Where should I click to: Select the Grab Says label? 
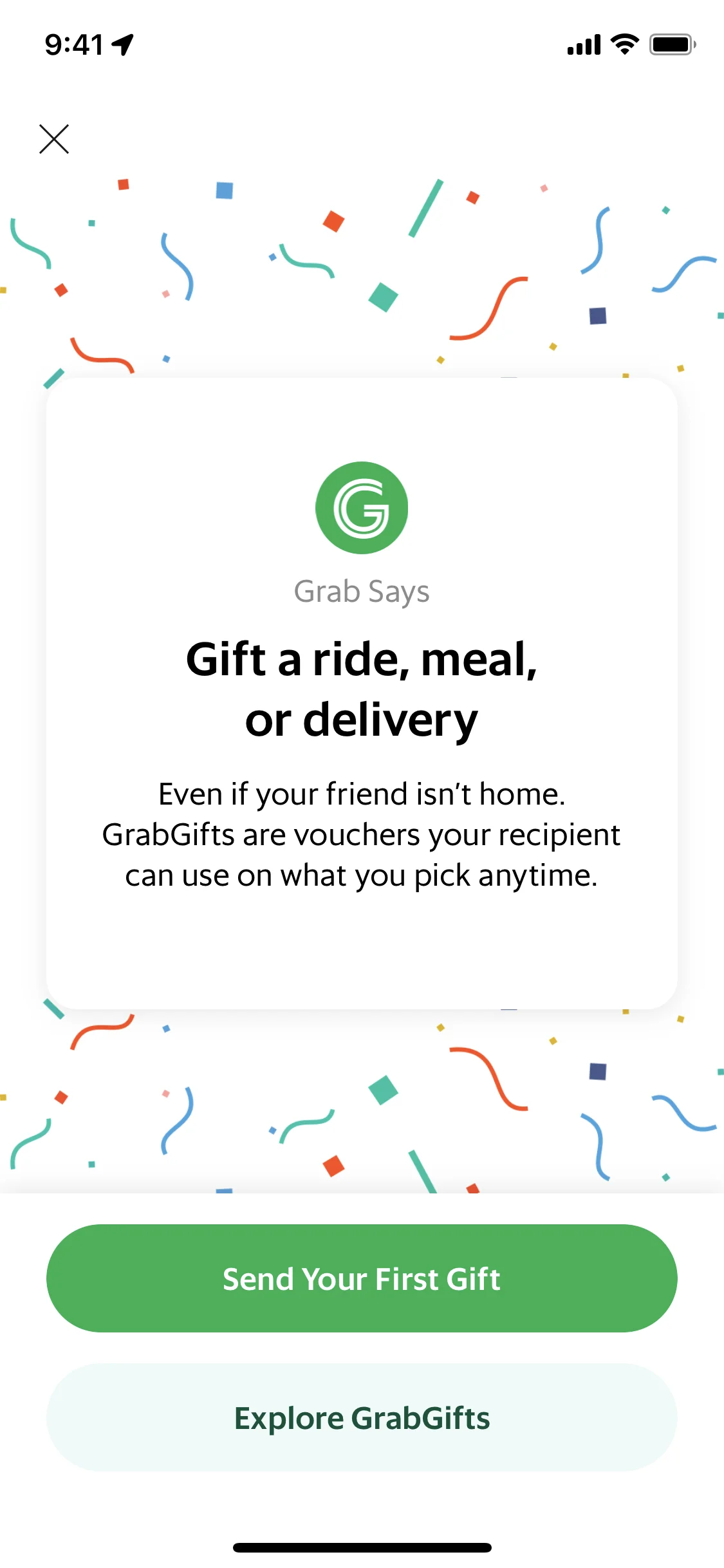(362, 590)
